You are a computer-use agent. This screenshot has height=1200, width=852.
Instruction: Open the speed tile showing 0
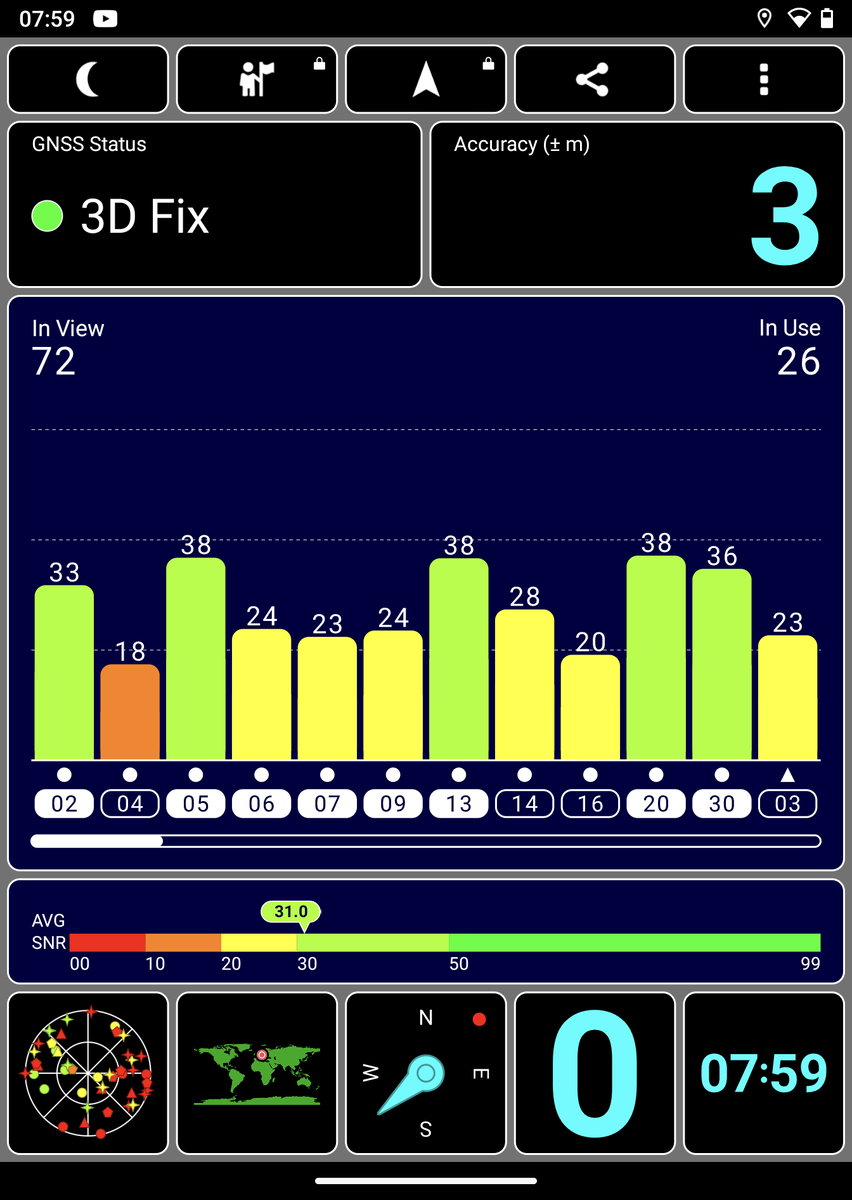point(594,1073)
